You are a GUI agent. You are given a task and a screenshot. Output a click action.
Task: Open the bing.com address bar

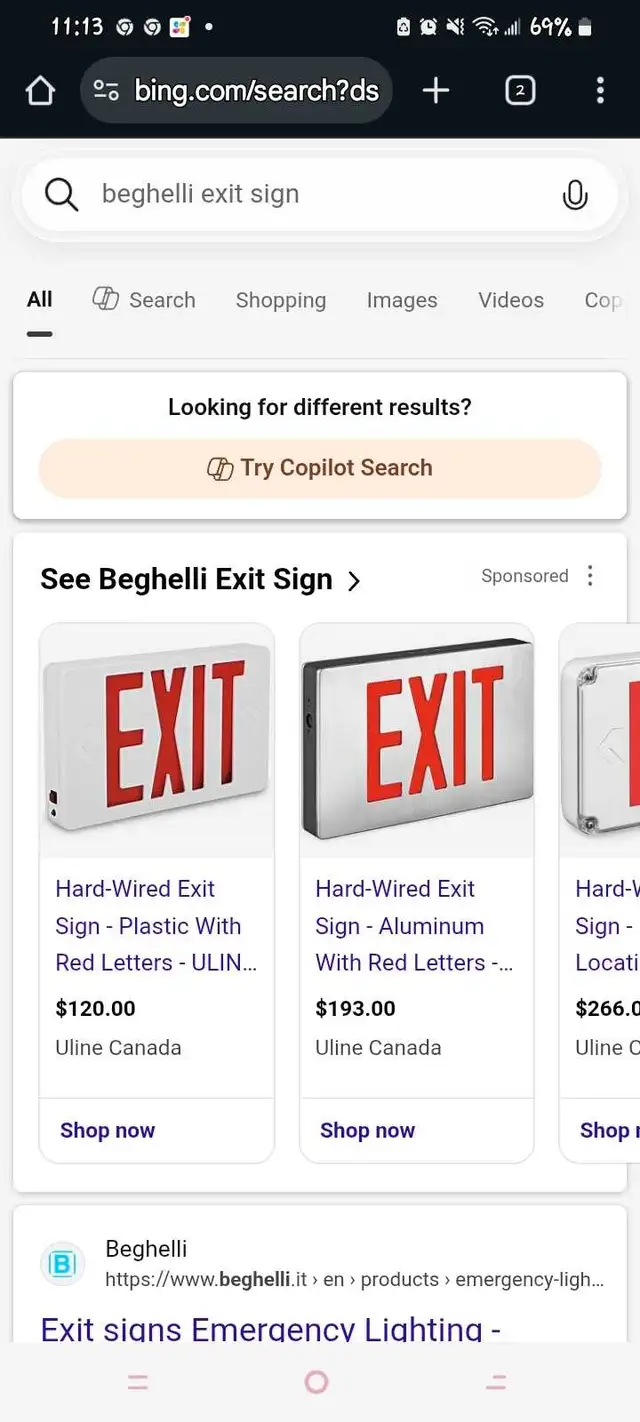(236, 91)
